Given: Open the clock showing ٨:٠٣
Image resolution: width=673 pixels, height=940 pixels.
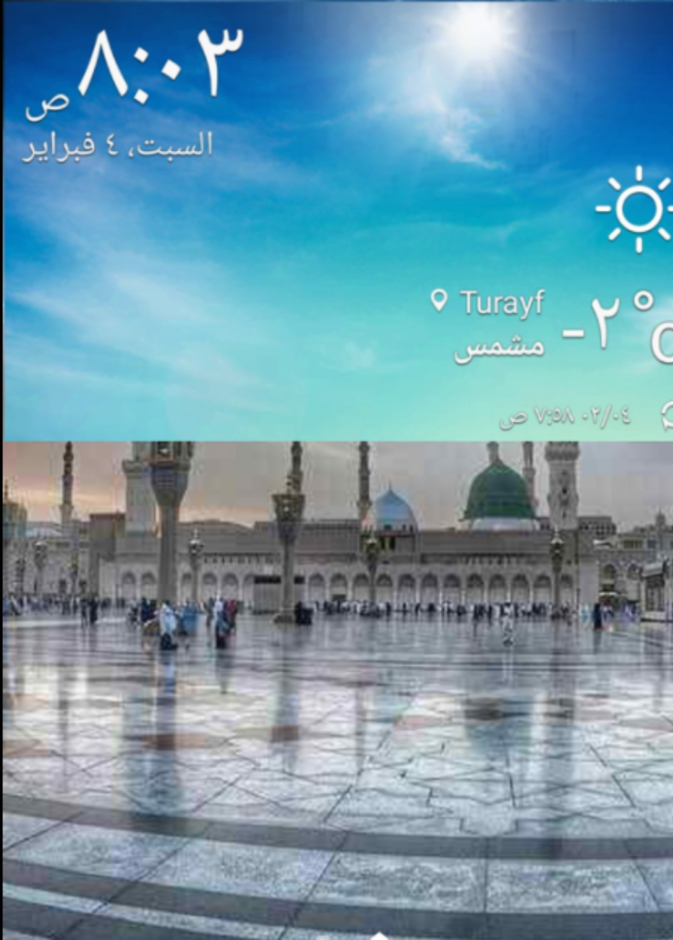Looking at the screenshot, I should (x=160, y=64).
